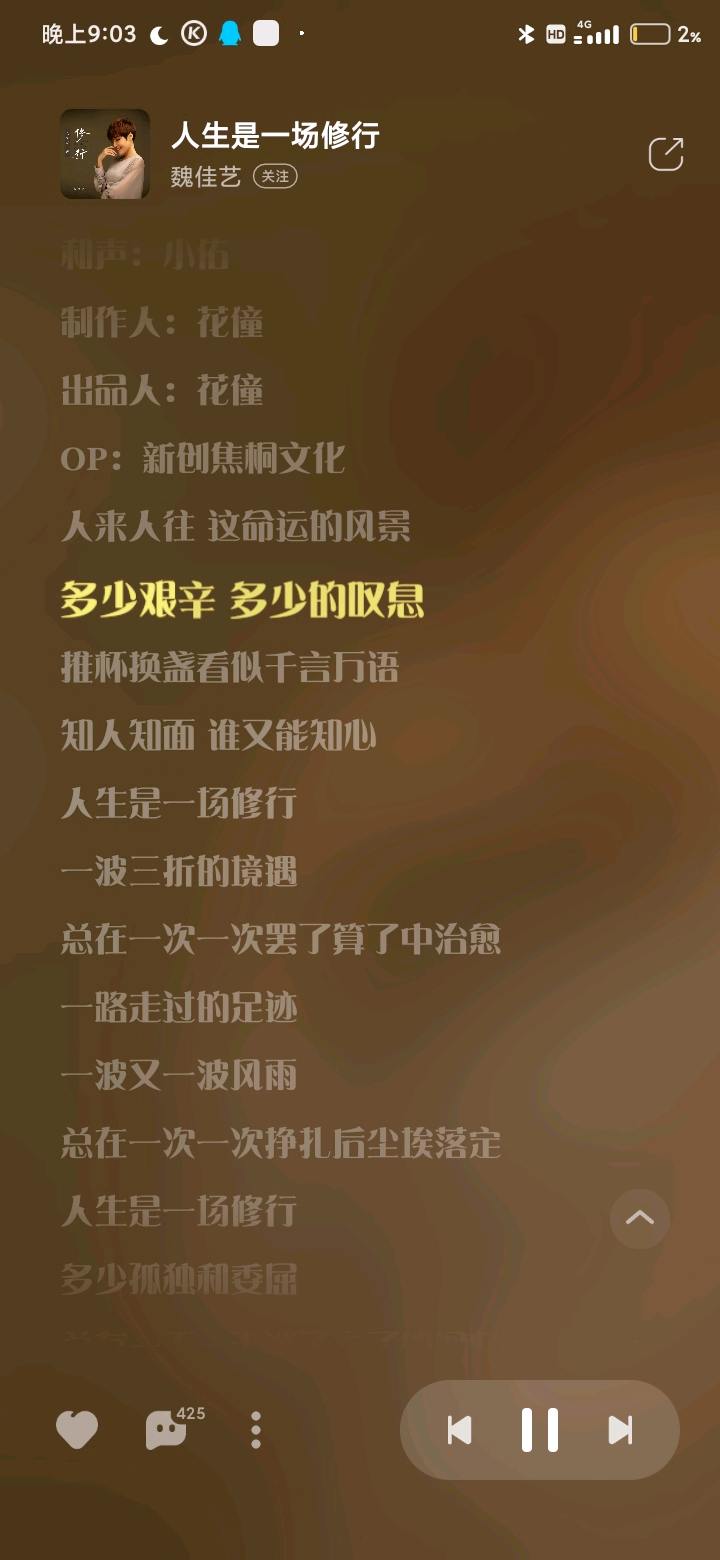This screenshot has width=720, height=1560.
Task: Open the 425 comments
Action: point(168,1430)
